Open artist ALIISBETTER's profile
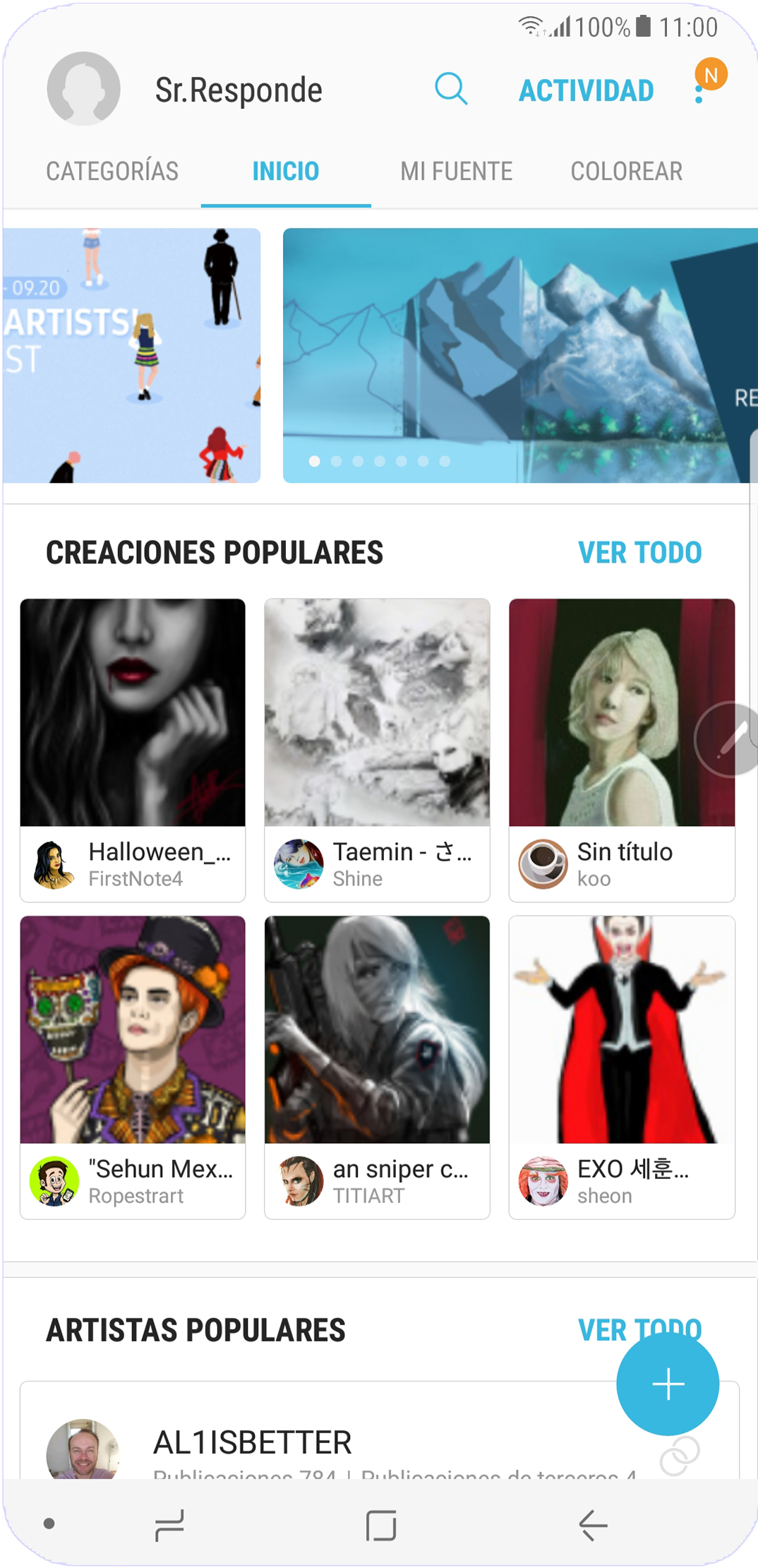The image size is (758, 1568). tap(252, 1442)
